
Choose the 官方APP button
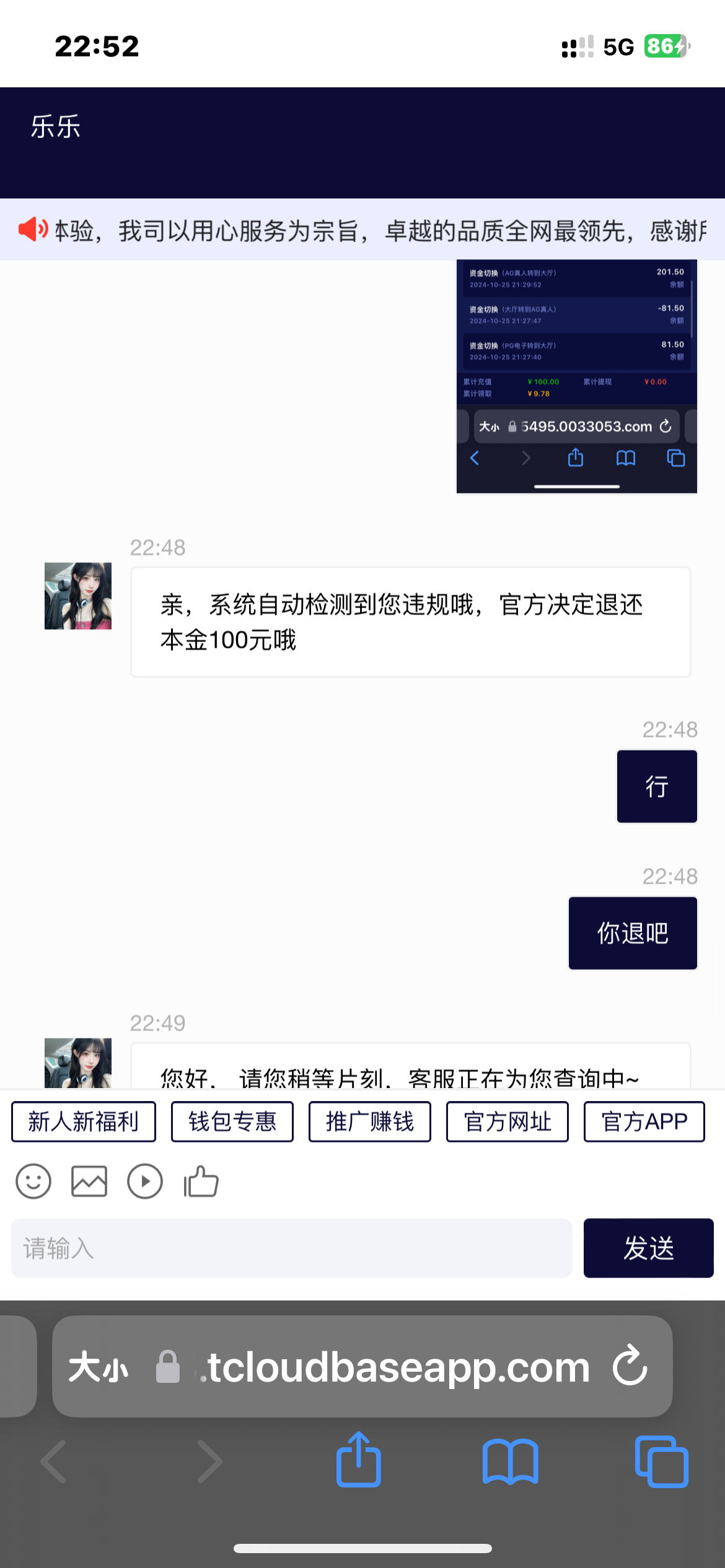(x=644, y=1122)
